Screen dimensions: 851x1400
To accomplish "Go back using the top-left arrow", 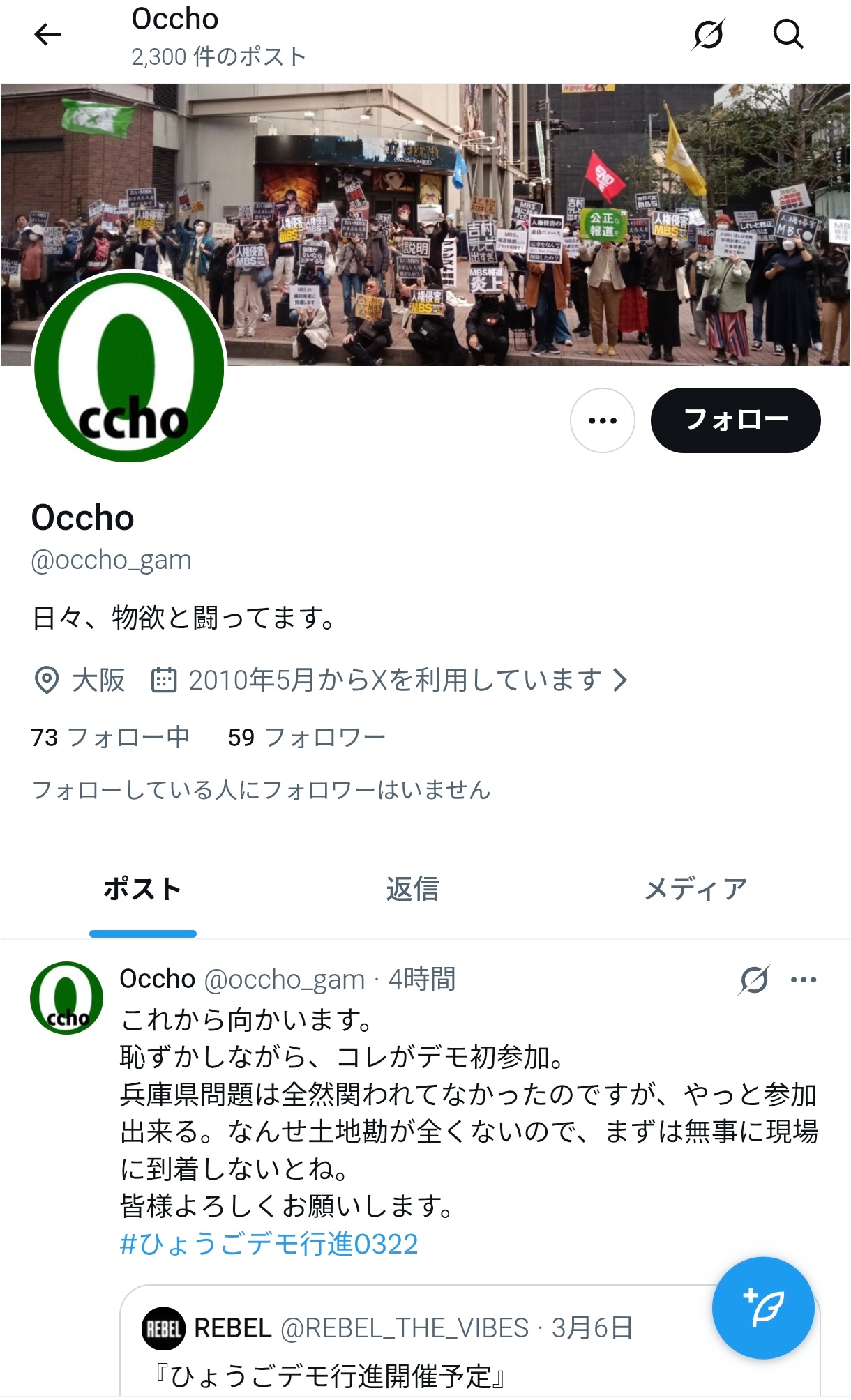I will click(47, 34).
